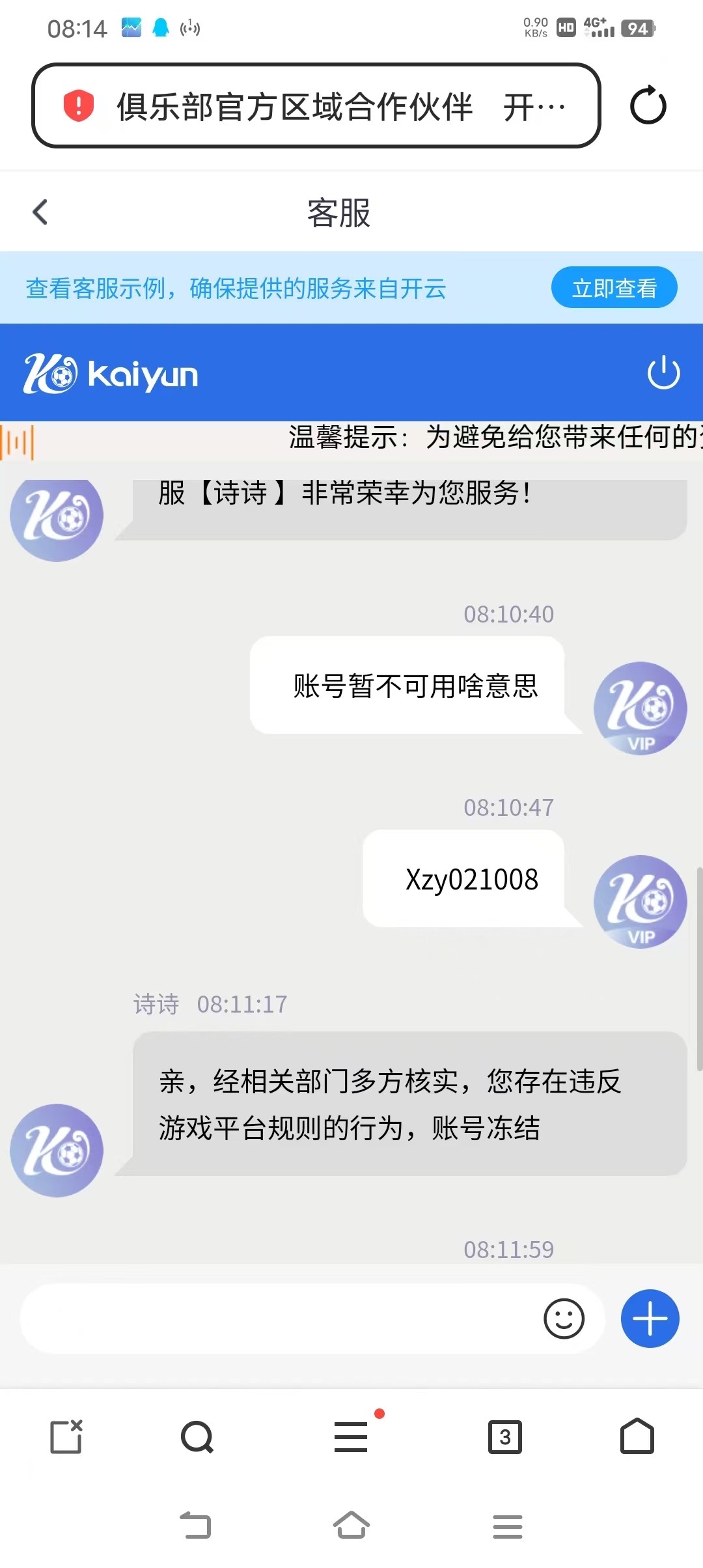Tap the system back button

tap(195, 1526)
